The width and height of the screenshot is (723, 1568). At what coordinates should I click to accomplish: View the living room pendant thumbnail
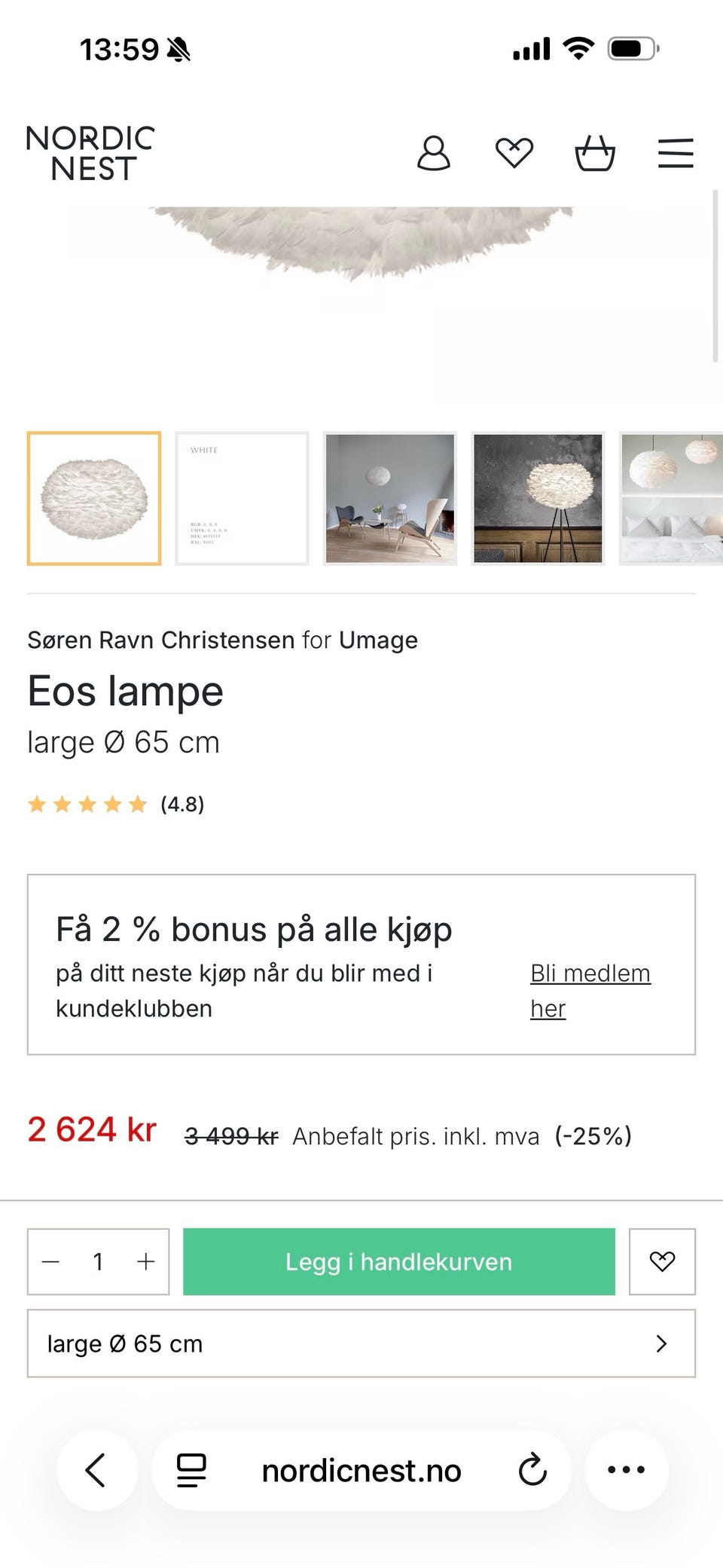click(390, 498)
